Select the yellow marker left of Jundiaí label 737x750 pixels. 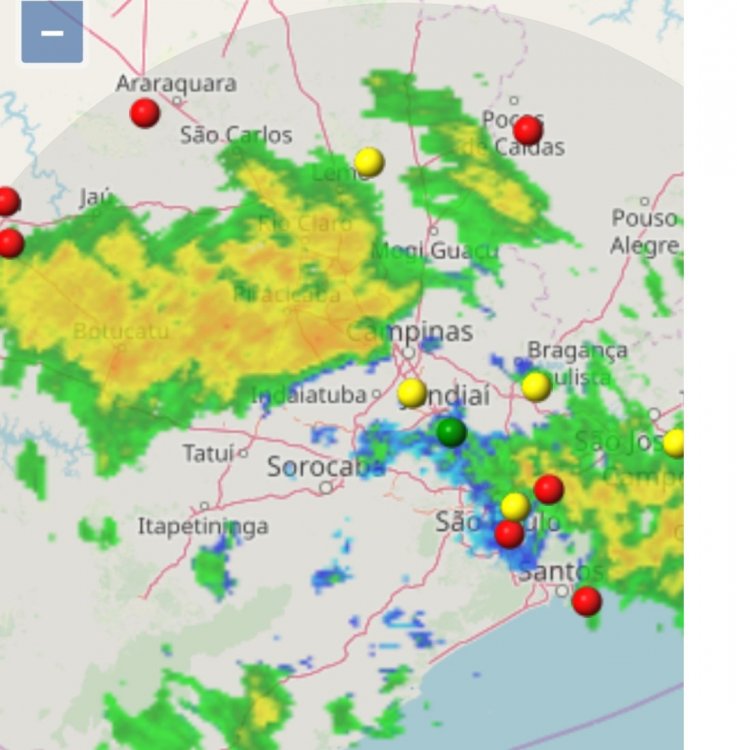coord(412,393)
